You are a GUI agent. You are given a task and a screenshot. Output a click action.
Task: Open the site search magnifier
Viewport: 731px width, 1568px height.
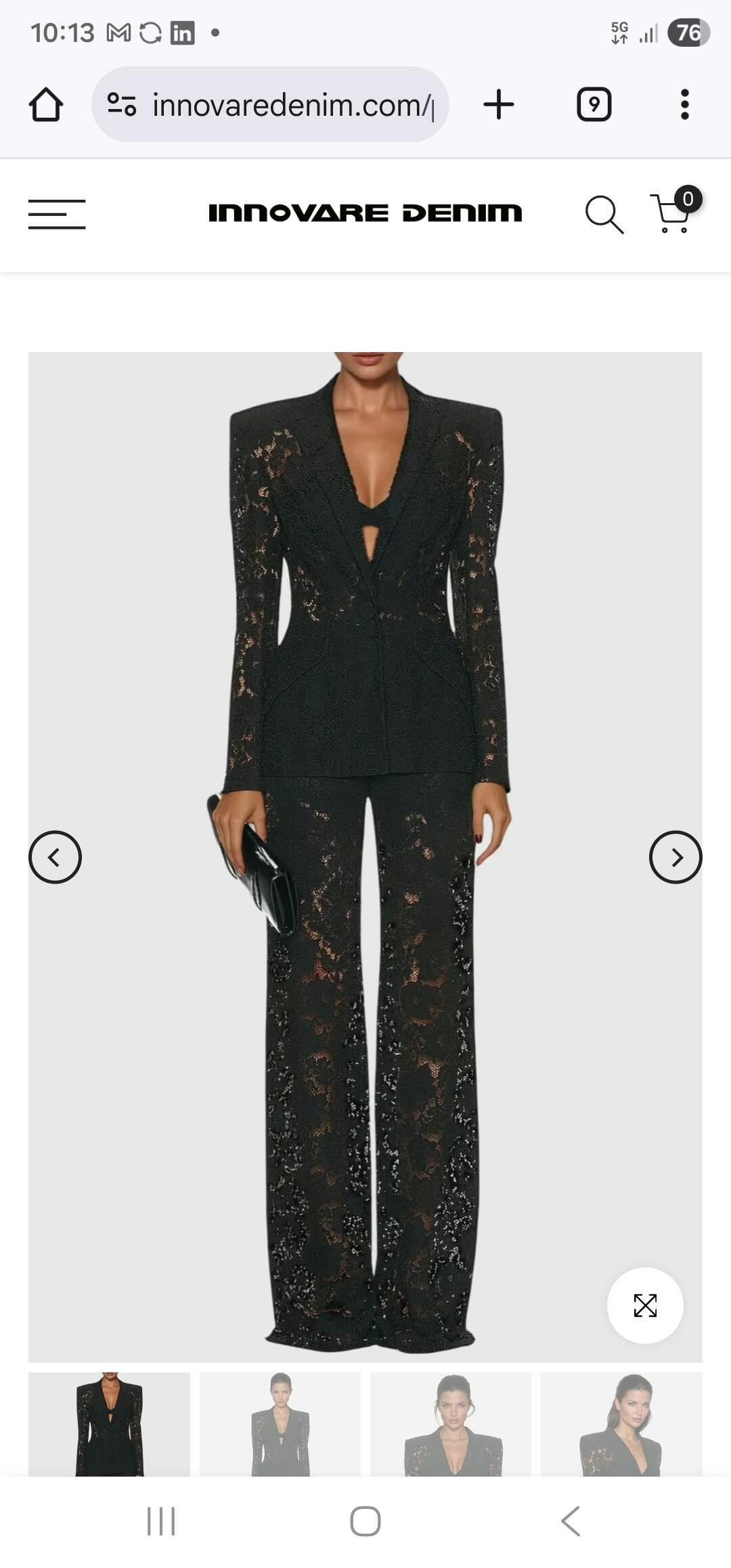603,215
